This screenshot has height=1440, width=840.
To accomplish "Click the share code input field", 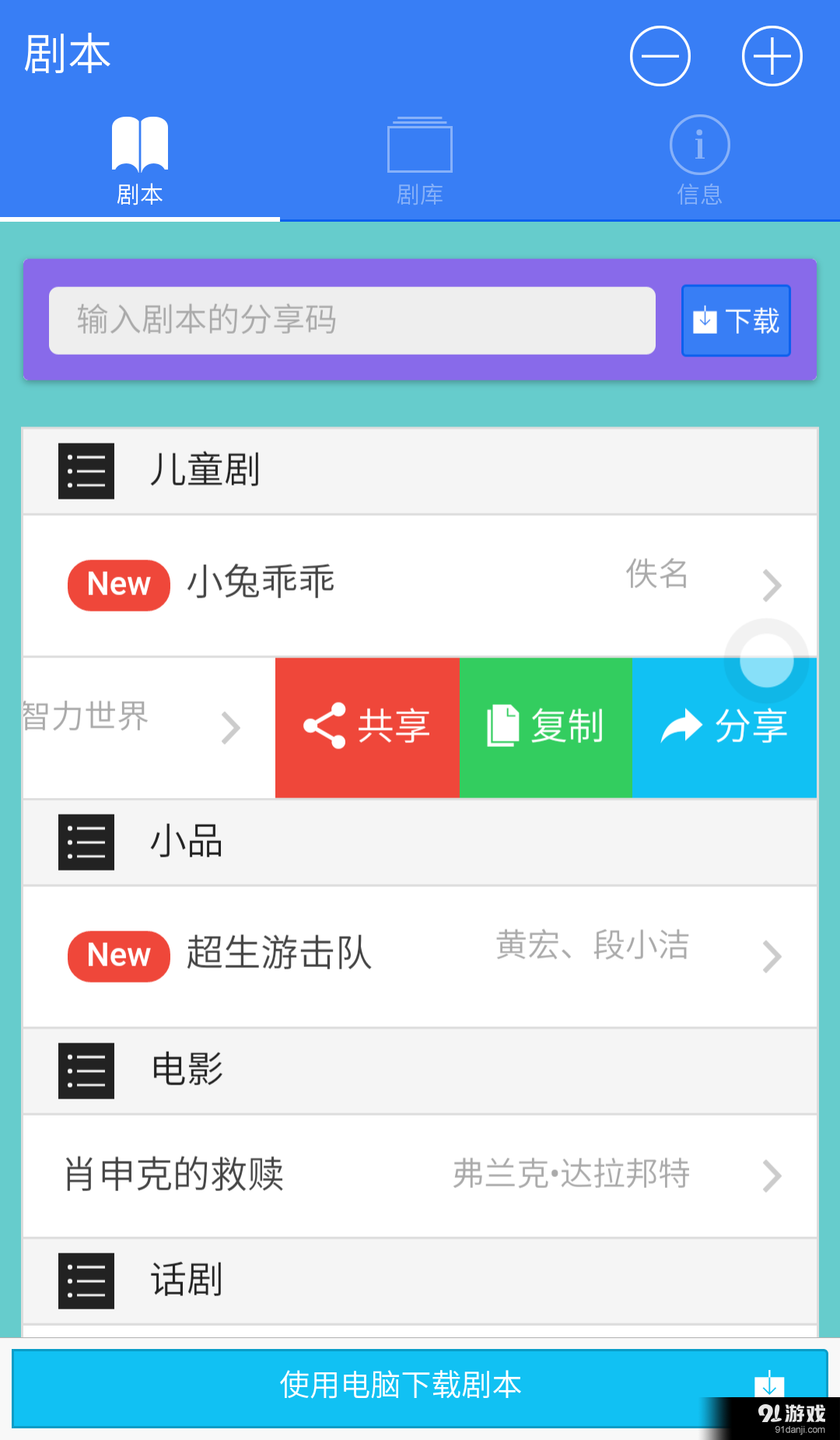I will point(352,320).
